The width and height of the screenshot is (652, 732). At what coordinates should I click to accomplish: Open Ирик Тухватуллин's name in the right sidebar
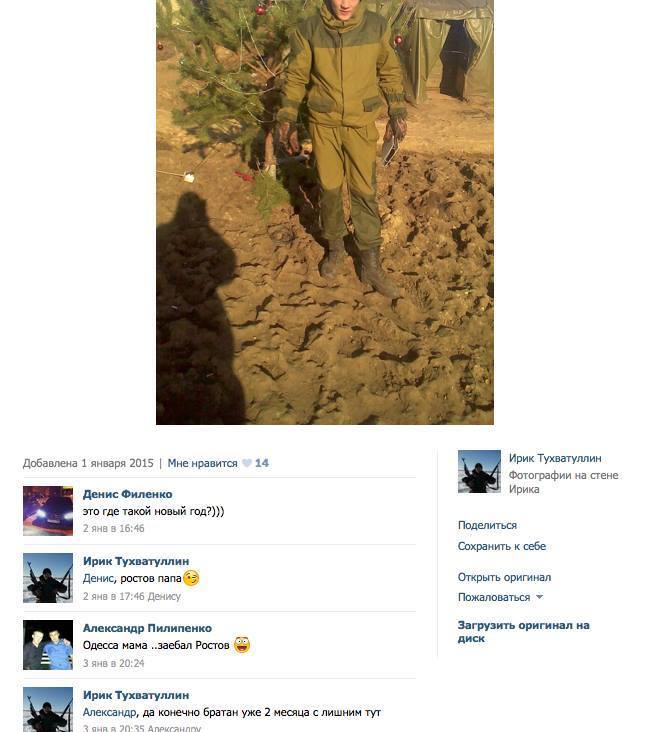pyautogui.click(x=555, y=458)
